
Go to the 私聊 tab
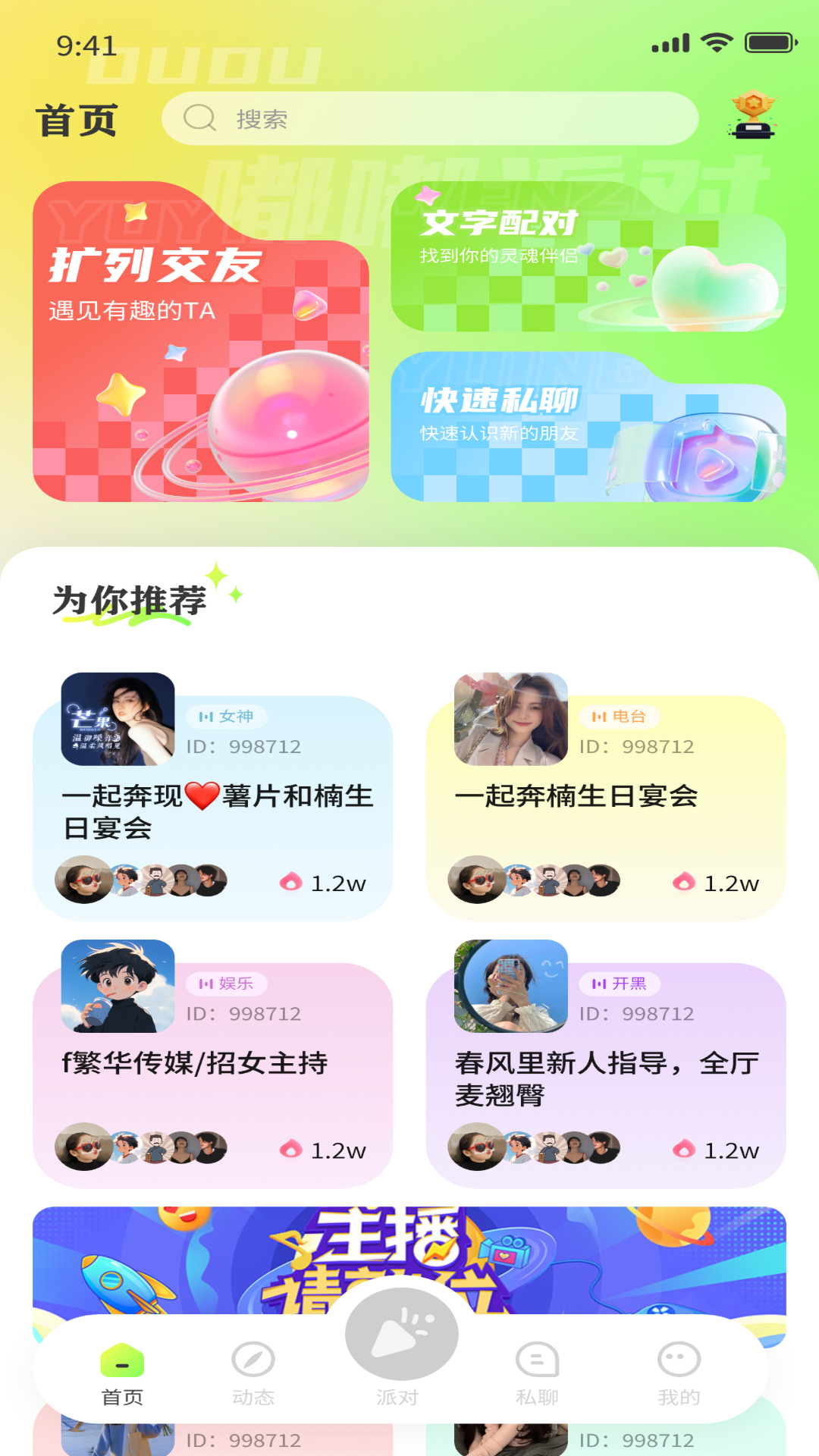coord(537,1374)
